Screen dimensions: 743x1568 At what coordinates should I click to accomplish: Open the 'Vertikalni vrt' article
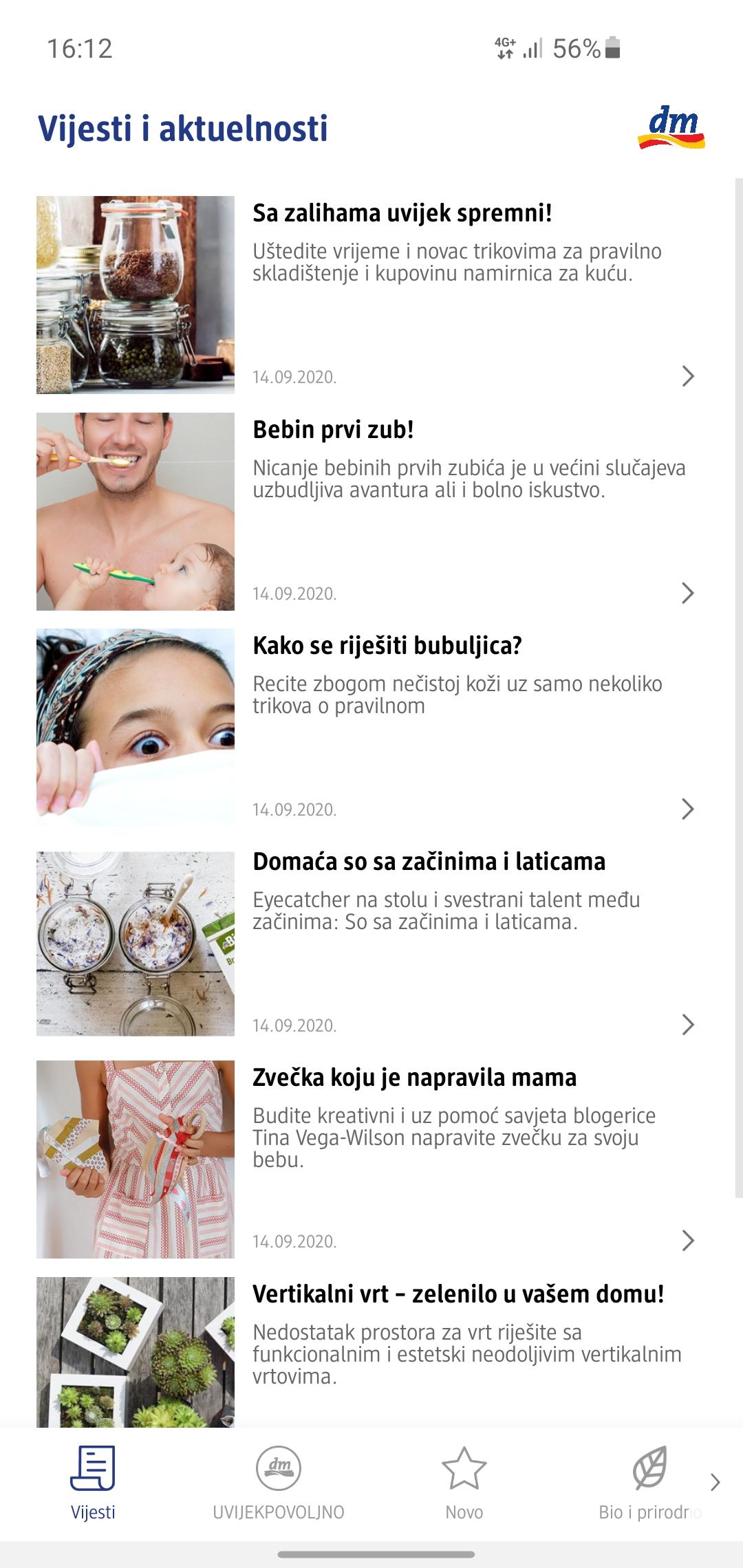pos(457,1294)
